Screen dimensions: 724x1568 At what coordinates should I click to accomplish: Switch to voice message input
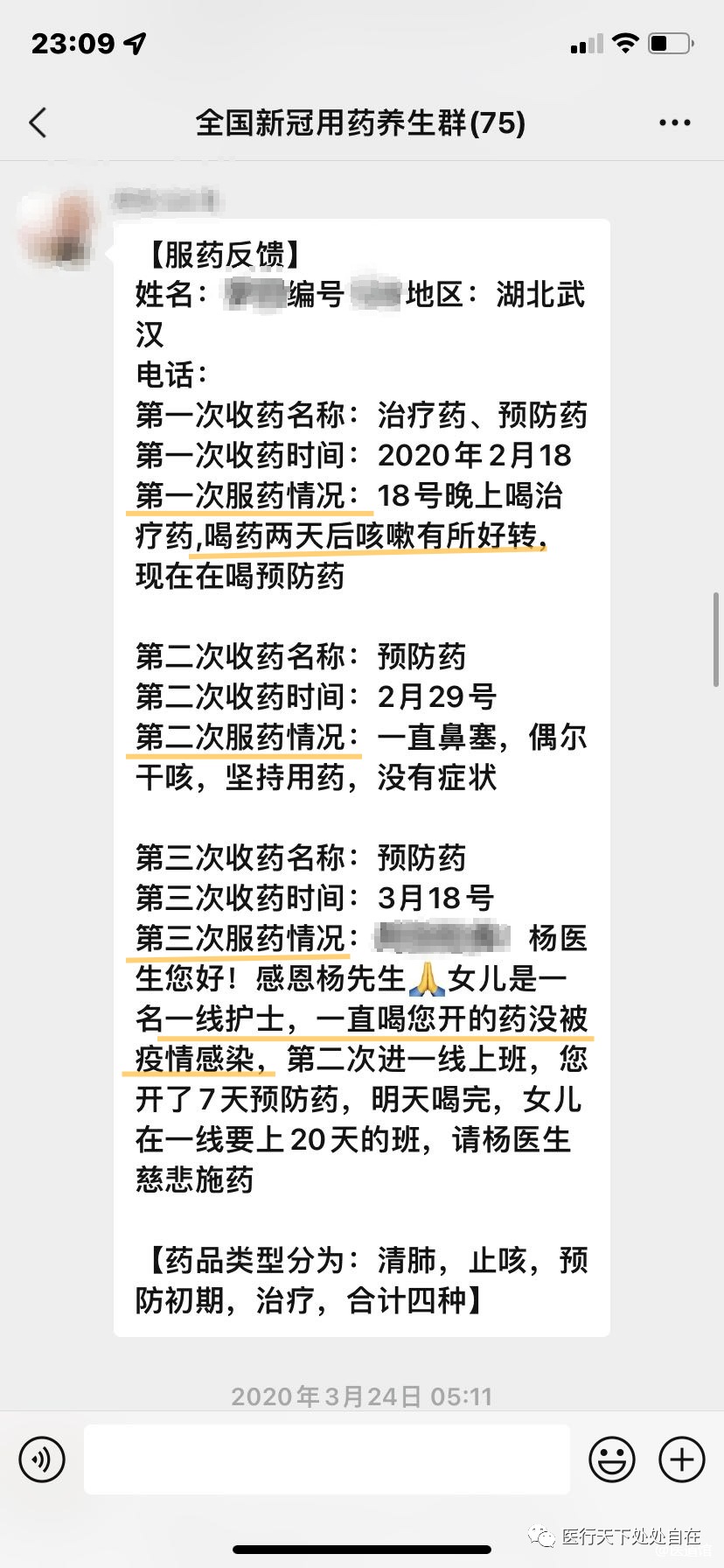coord(42,1459)
